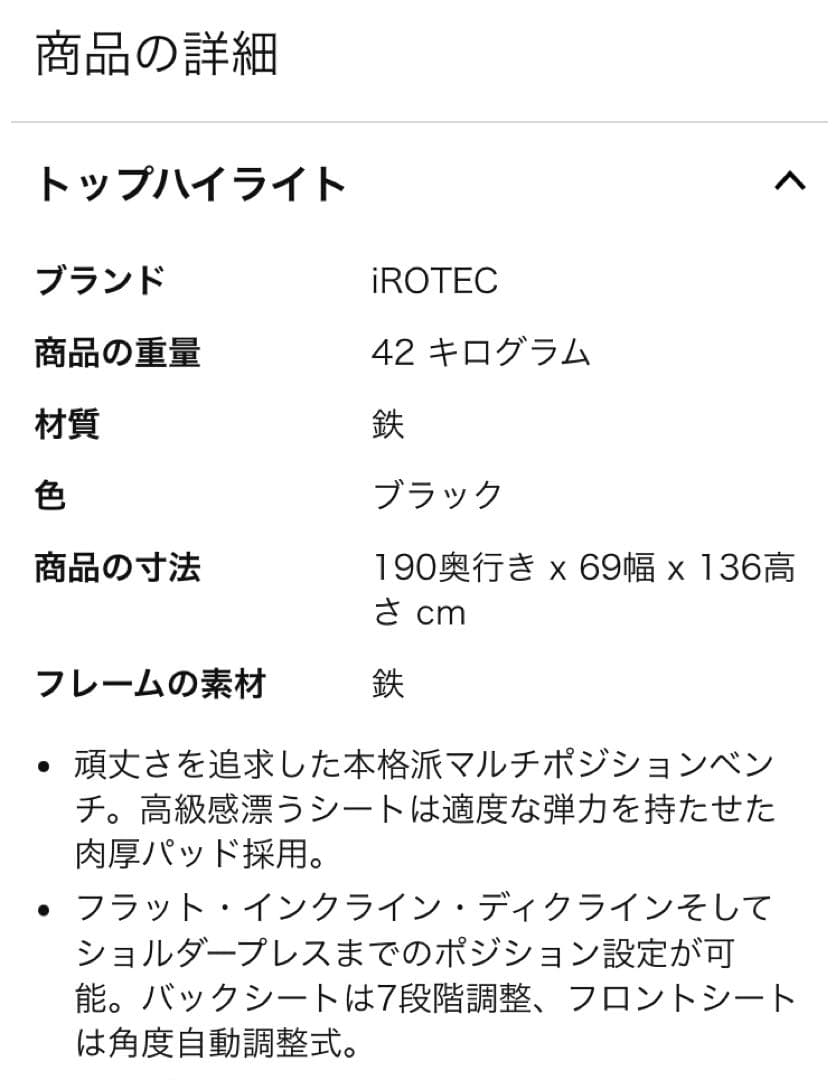Collapse the トップハイライト section

coord(789,182)
